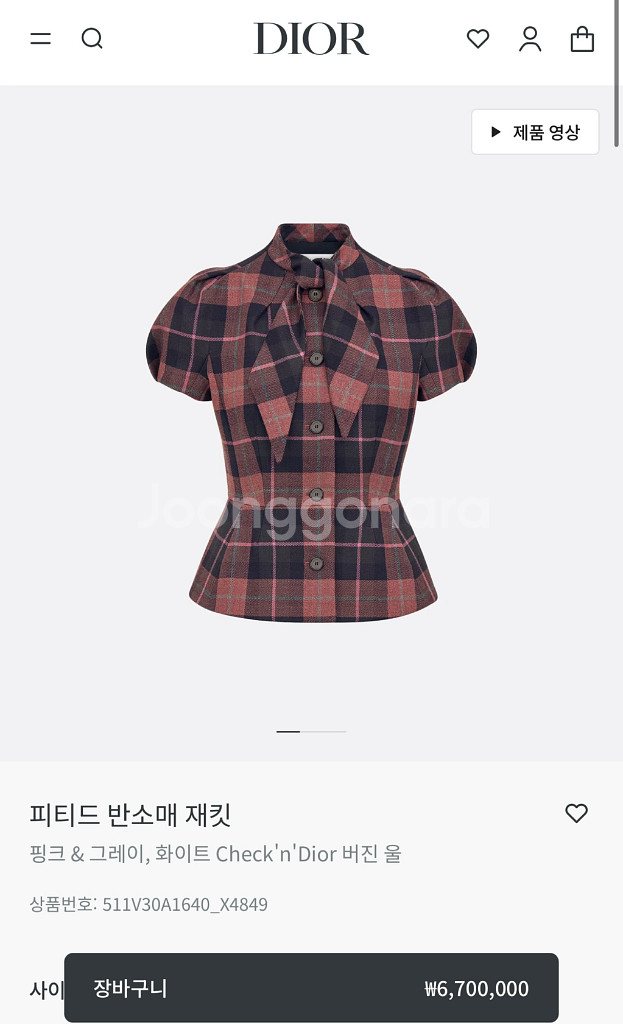The height and width of the screenshot is (1024, 623).
Task: Jump to second image via page indicator
Action: (x=324, y=732)
